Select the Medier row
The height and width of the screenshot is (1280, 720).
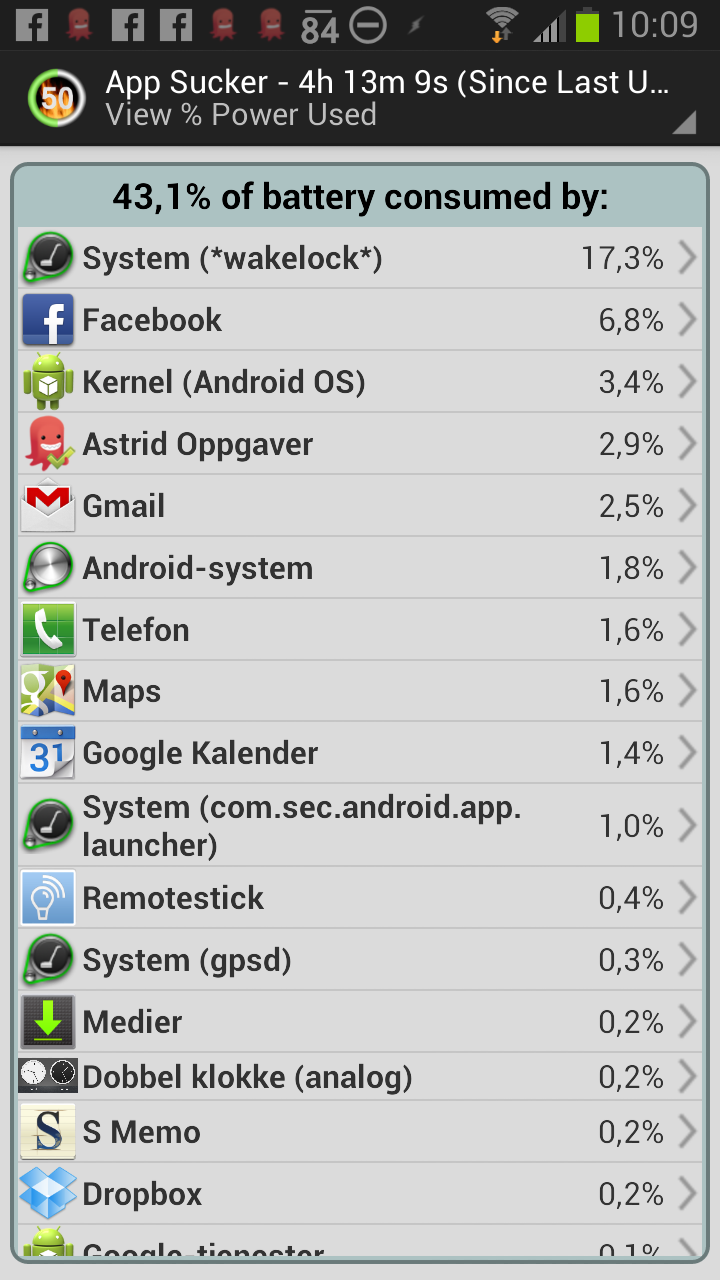(360, 1022)
